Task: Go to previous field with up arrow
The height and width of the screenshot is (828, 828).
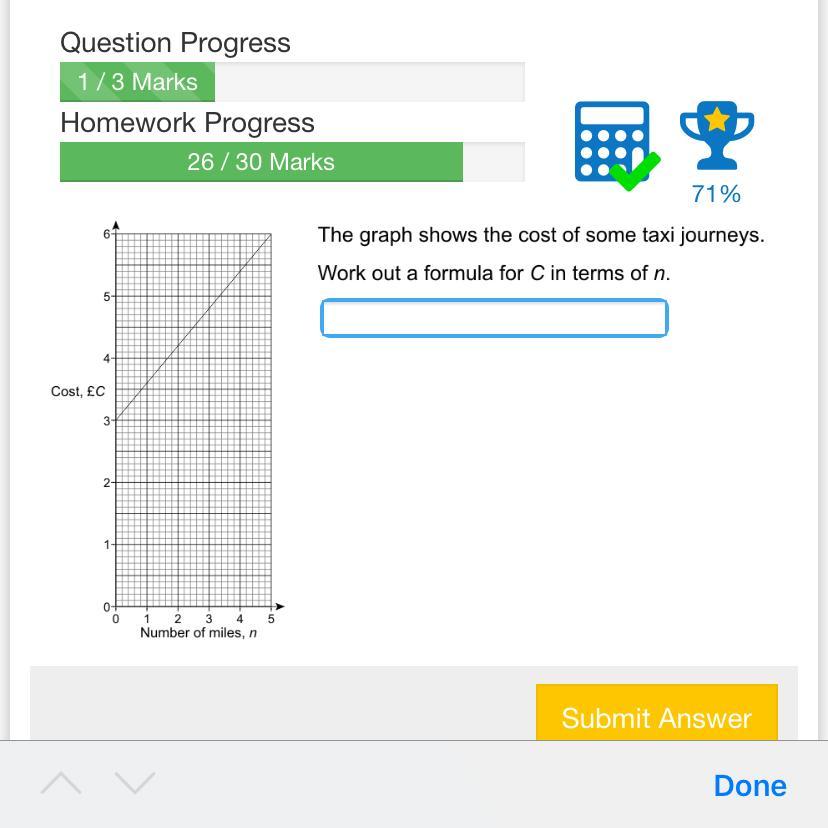Action: [x=61, y=784]
